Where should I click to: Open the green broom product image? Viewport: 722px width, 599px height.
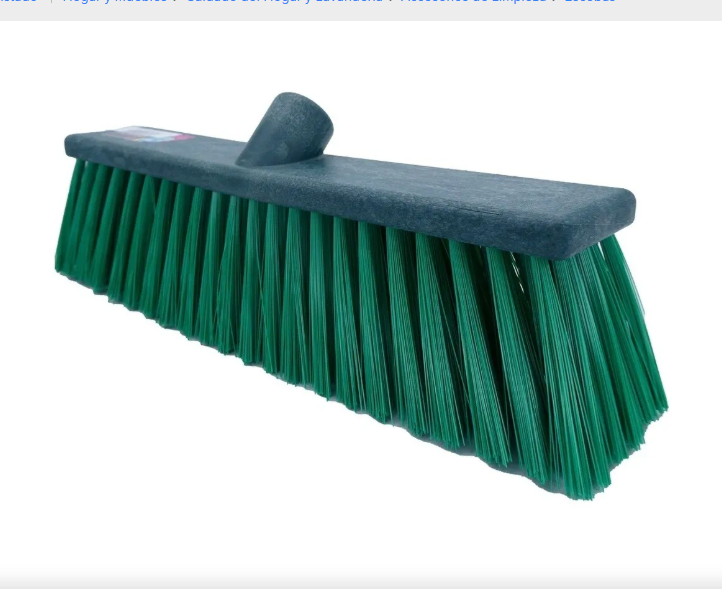(x=360, y=300)
